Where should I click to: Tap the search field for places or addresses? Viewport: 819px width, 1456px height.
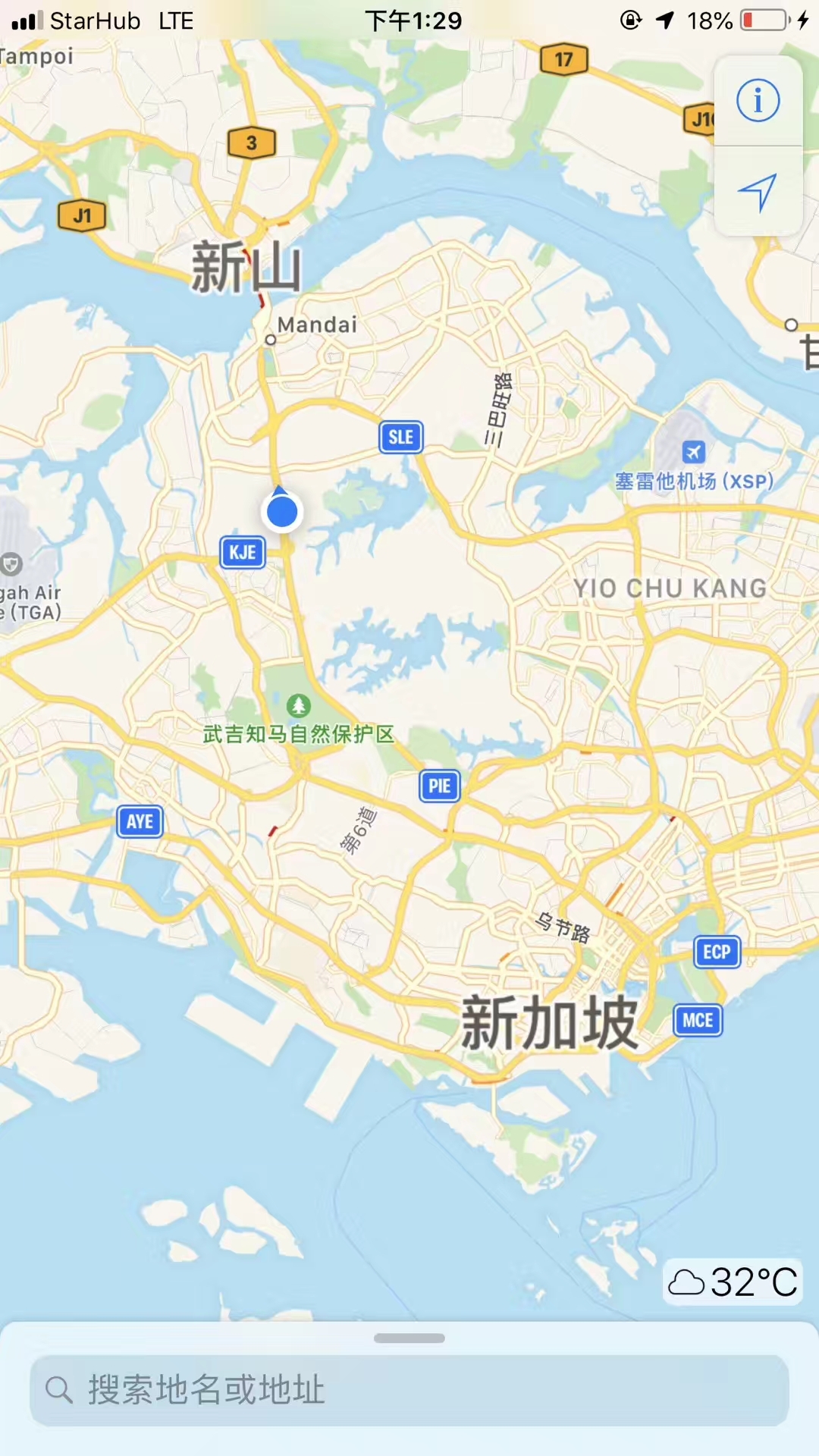click(409, 1390)
